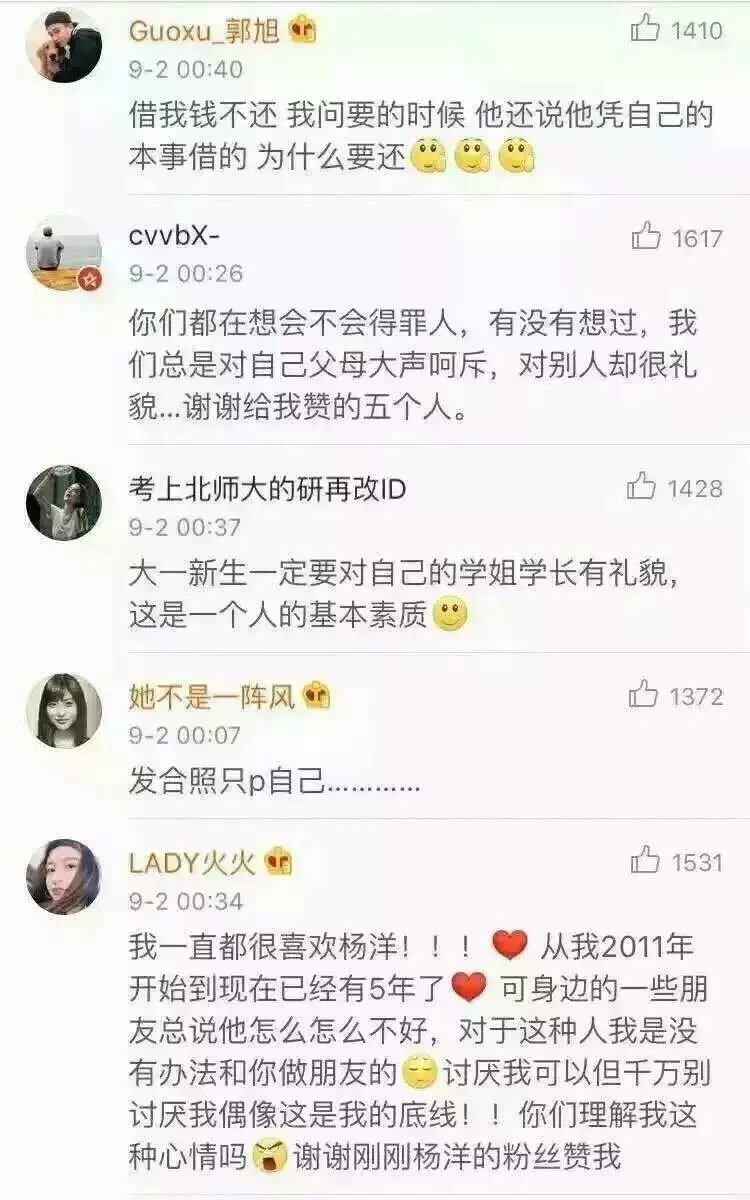Like the comment by 她不是一阵风
The width and height of the screenshot is (750, 1200).
coord(644,694)
